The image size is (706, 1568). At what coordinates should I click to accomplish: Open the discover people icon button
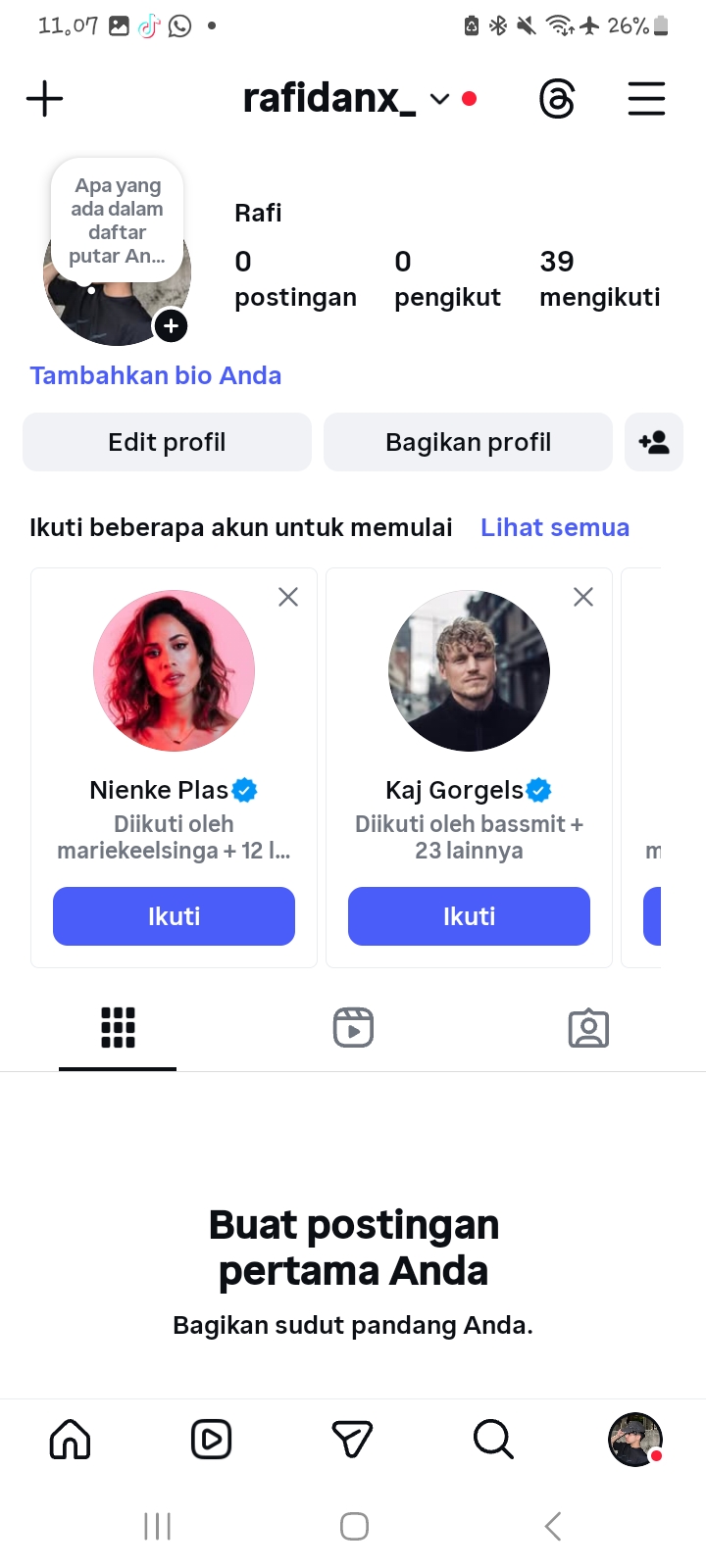click(x=654, y=442)
